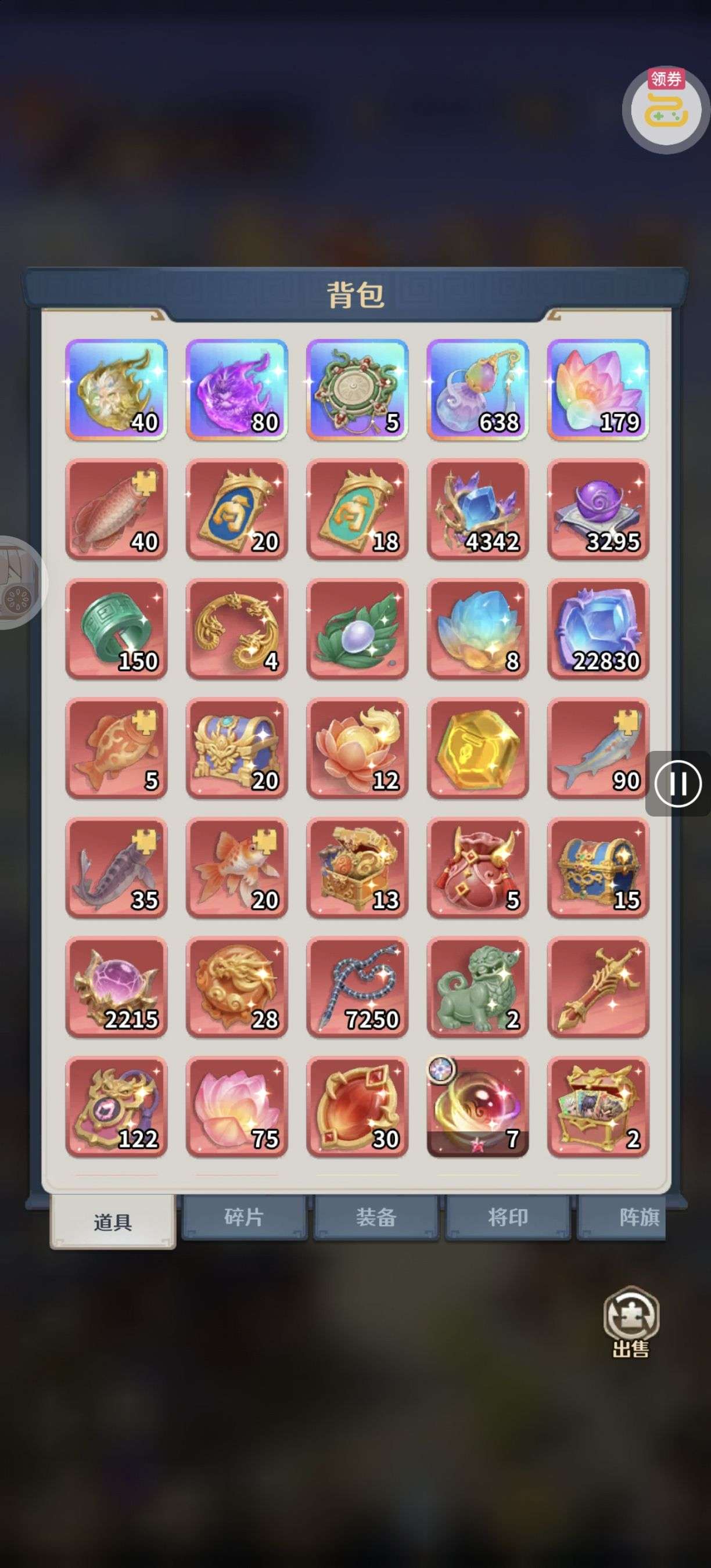Open the red lucky bag item with 5

(477, 867)
